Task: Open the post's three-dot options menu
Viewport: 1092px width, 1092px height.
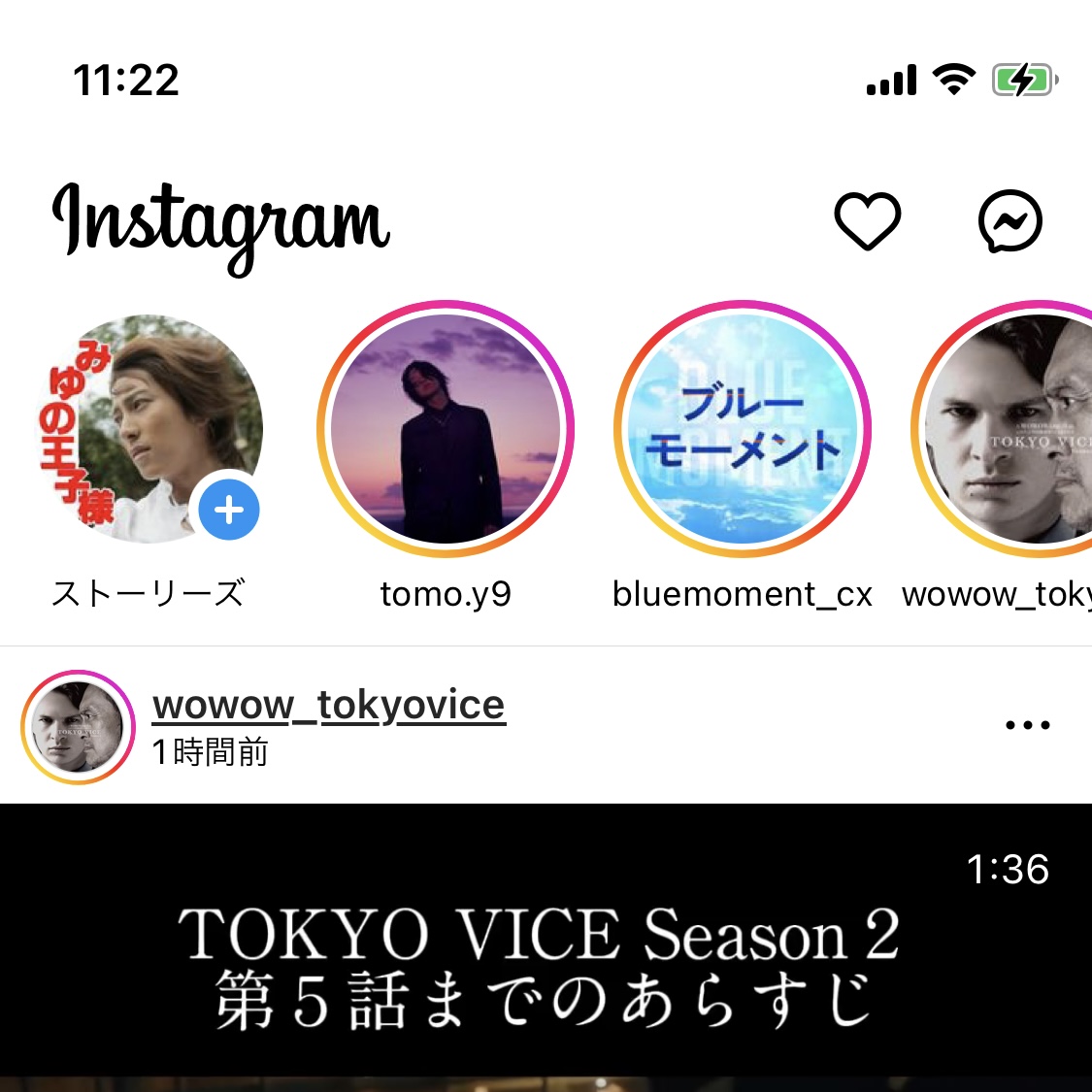Action: click(x=1027, y=725)
